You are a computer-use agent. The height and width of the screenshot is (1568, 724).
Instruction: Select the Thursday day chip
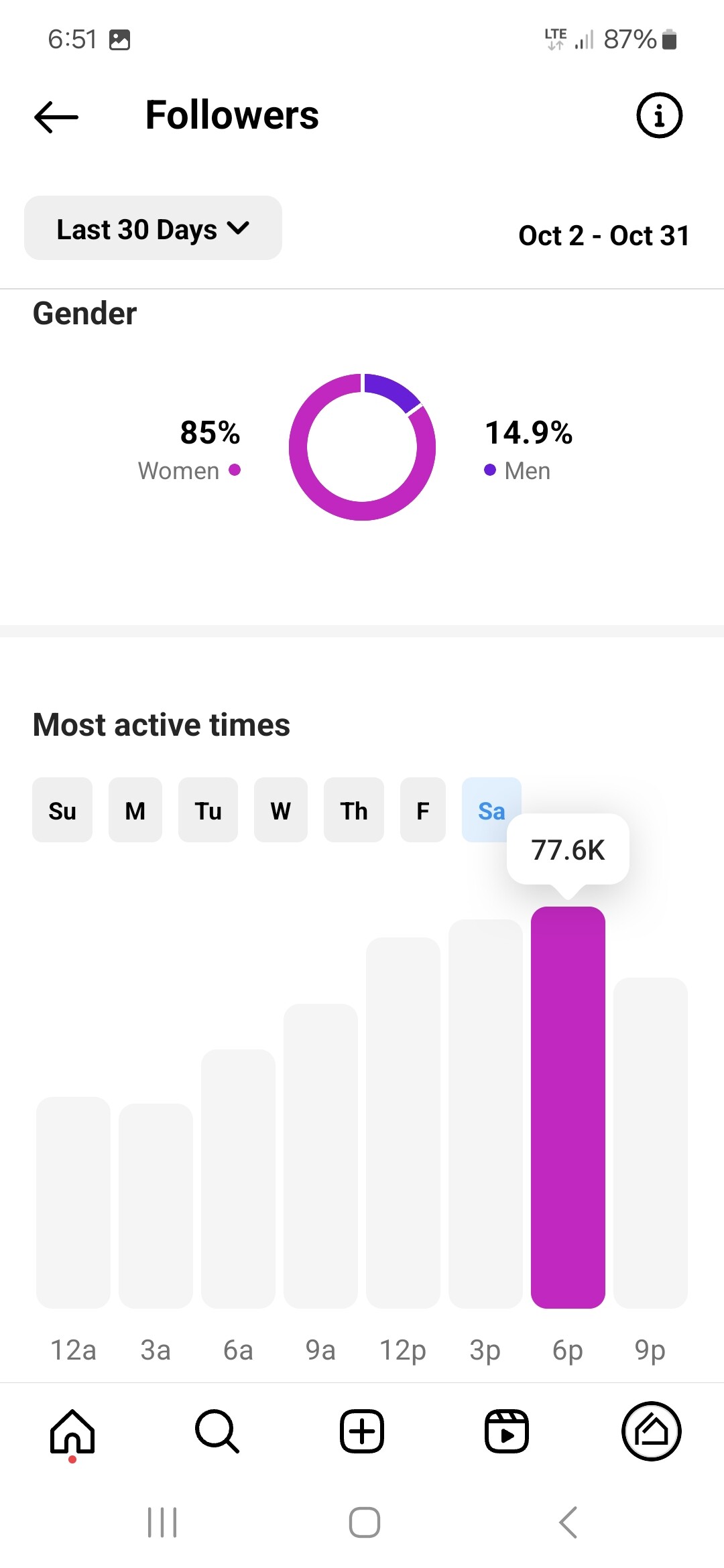(x=353, y=810)
